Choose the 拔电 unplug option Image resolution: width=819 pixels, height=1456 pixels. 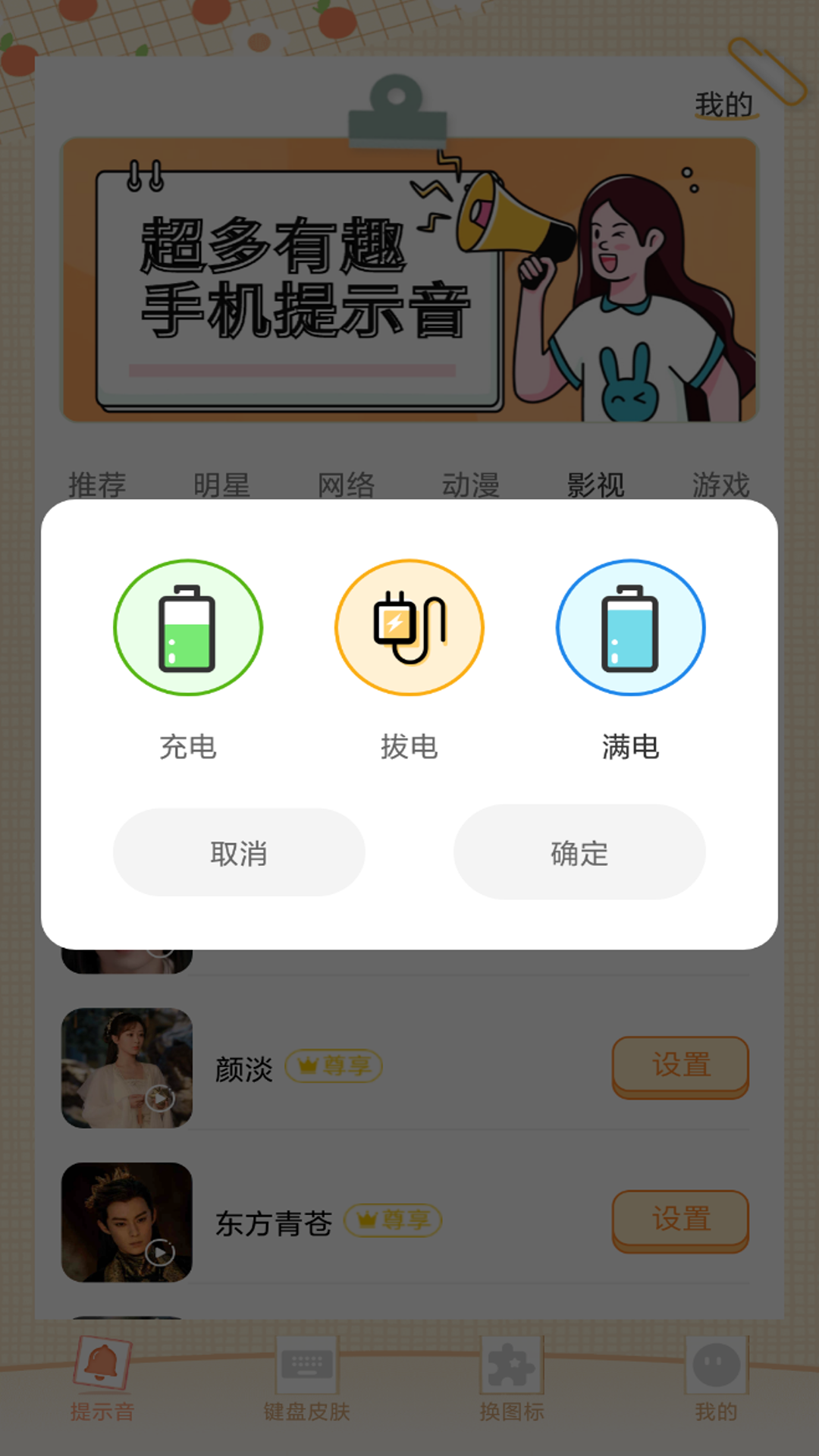[409, 628]
